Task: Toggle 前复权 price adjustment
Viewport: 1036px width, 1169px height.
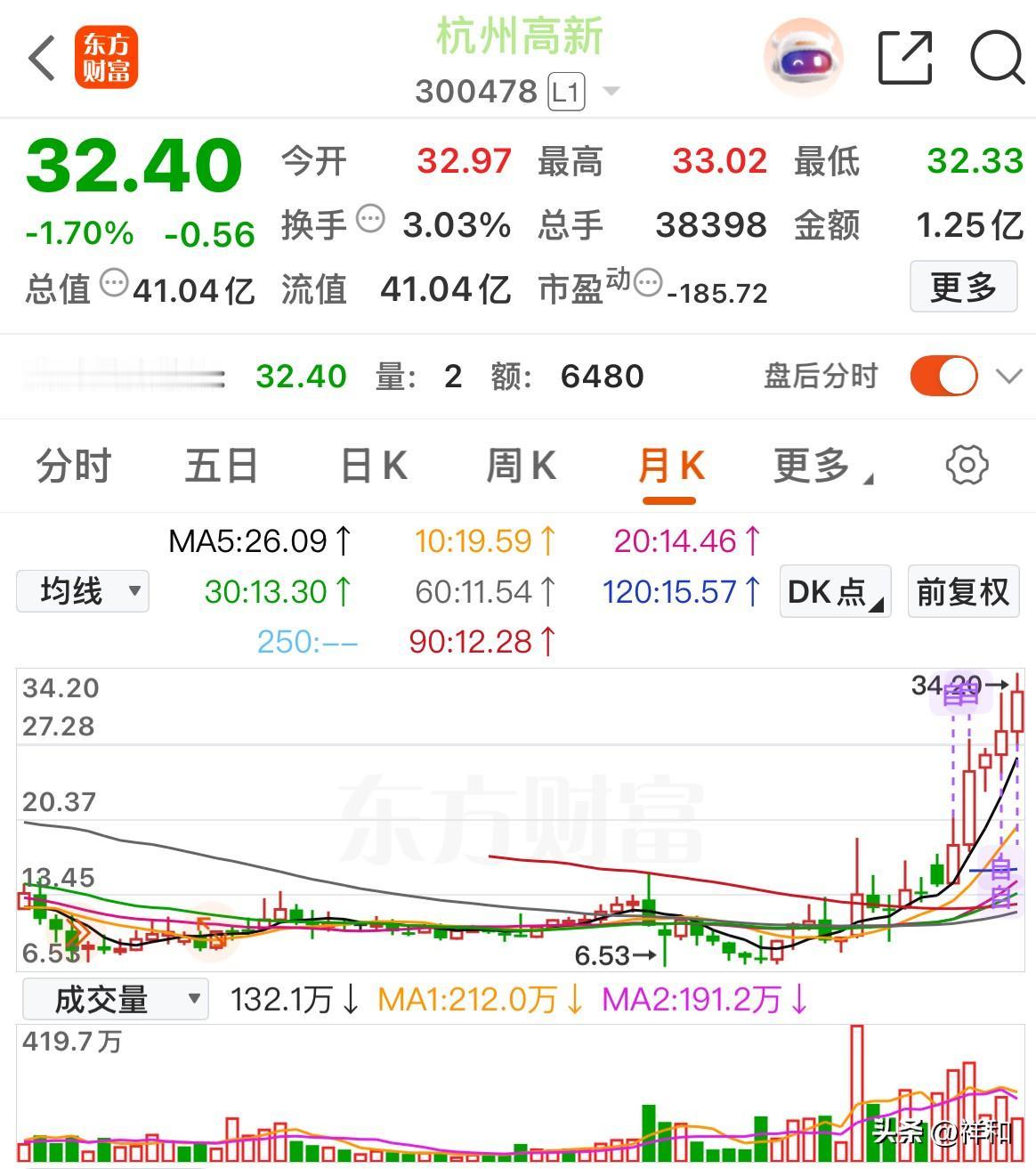Action: (x=962, y=591)
